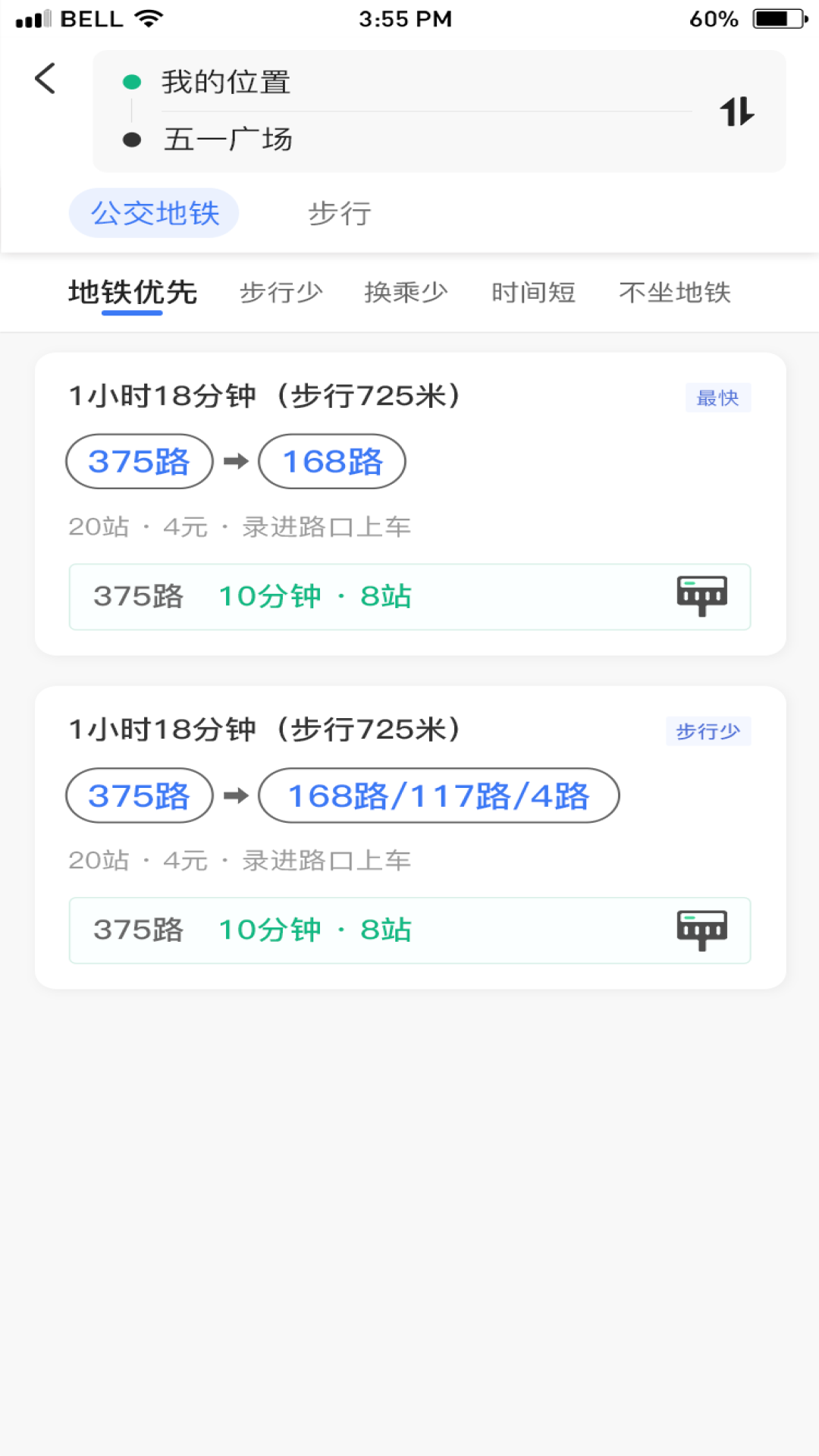Switch to the 换乘少 filter tab

(x=406, y=292)
